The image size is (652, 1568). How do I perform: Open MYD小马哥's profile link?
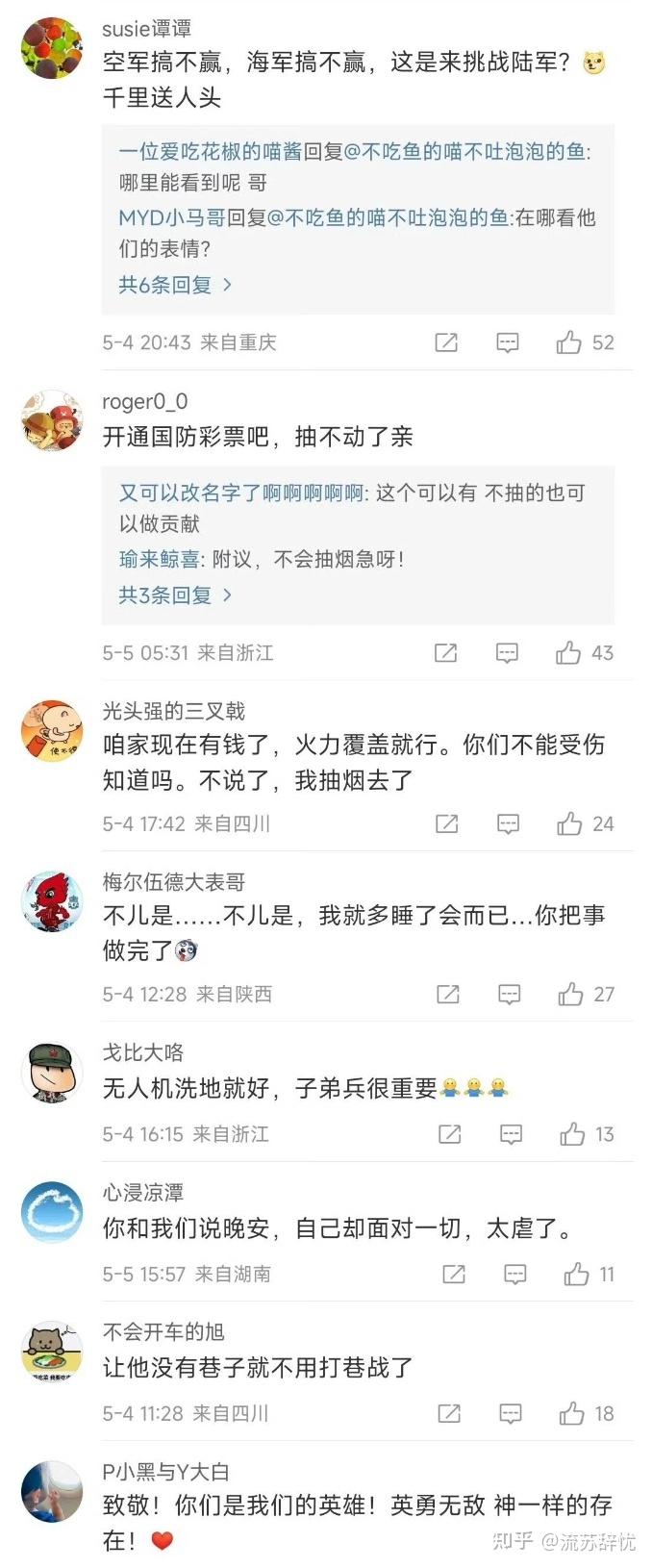(x=172, y=217)
